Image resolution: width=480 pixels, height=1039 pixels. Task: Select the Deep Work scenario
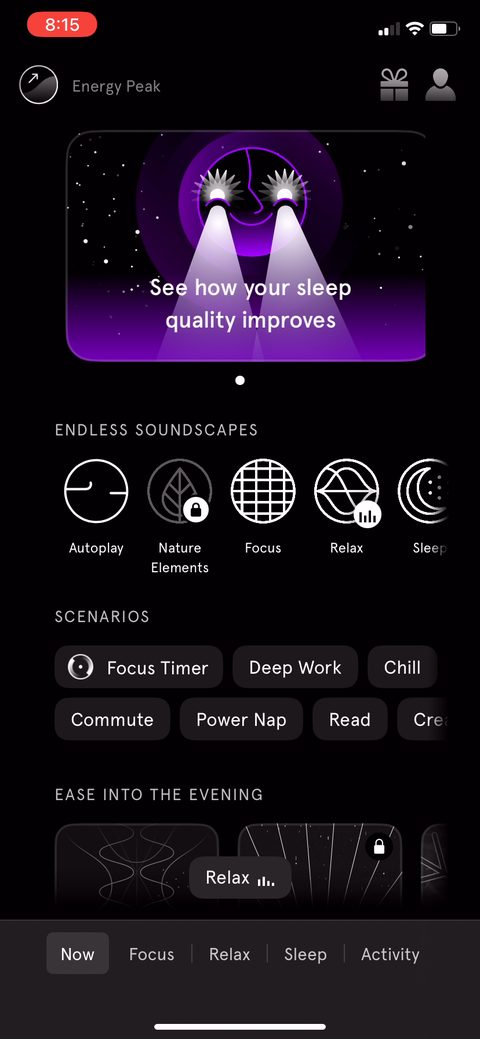point(295,667)
